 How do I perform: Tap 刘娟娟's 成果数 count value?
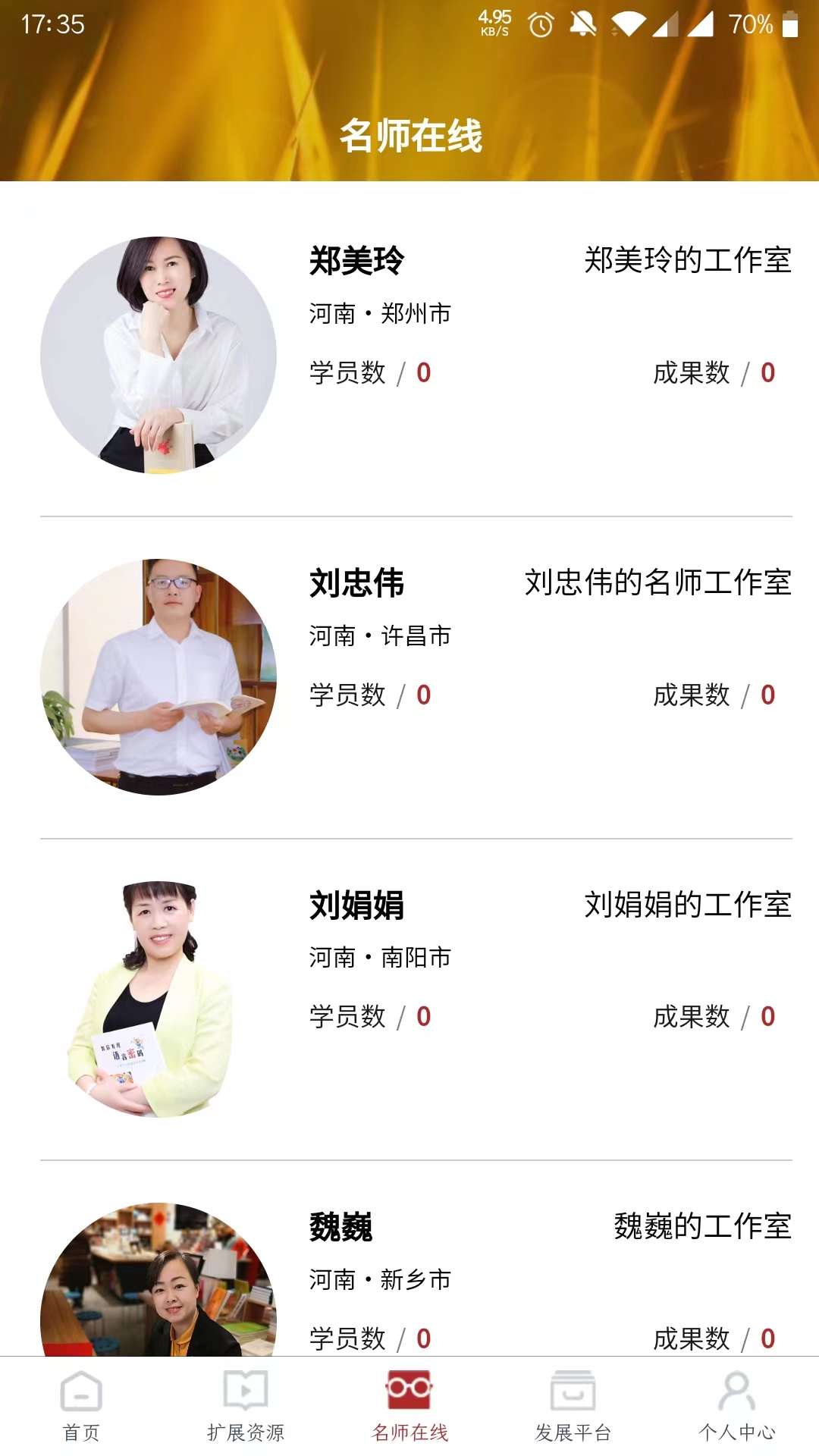(x=769, y=1016)
